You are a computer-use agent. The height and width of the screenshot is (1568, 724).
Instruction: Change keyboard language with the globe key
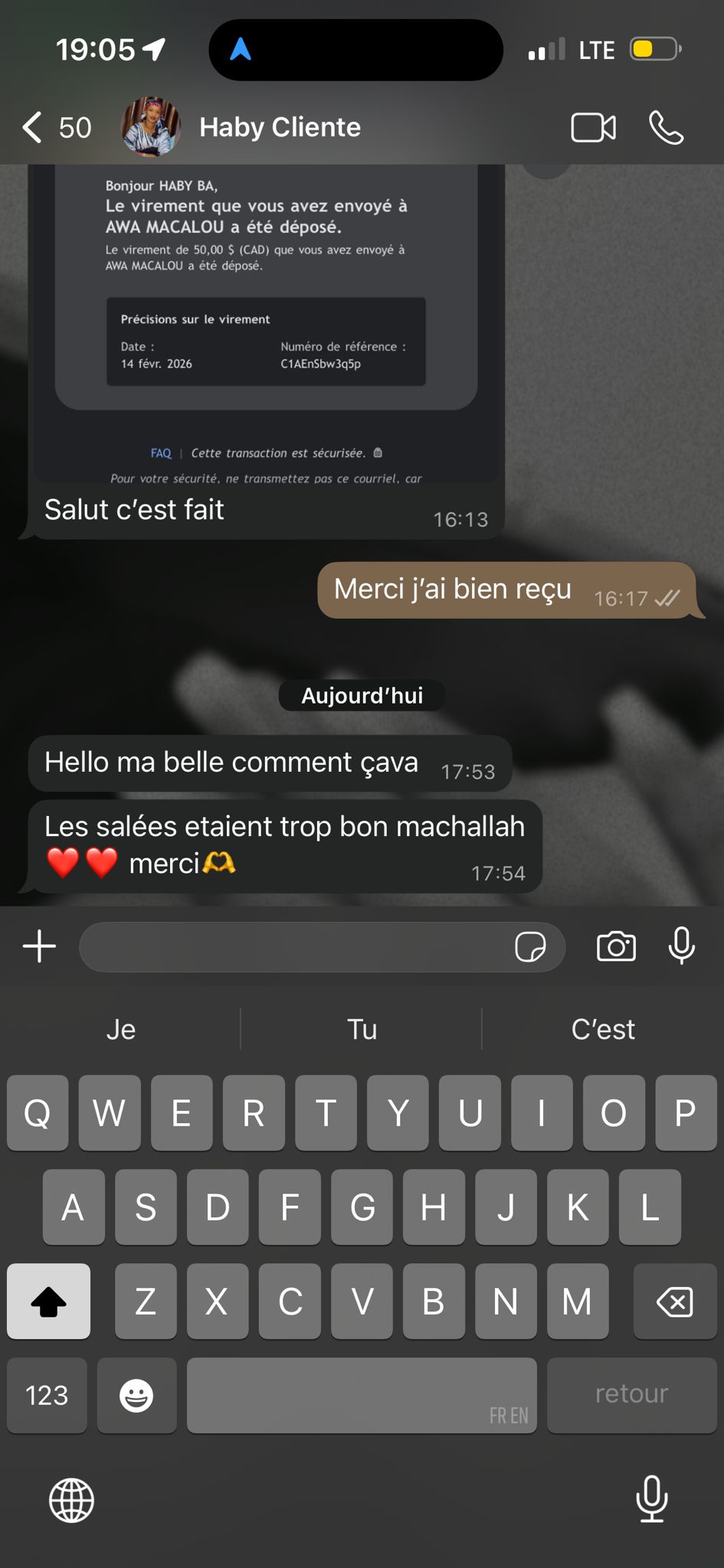click(71, 1501)
